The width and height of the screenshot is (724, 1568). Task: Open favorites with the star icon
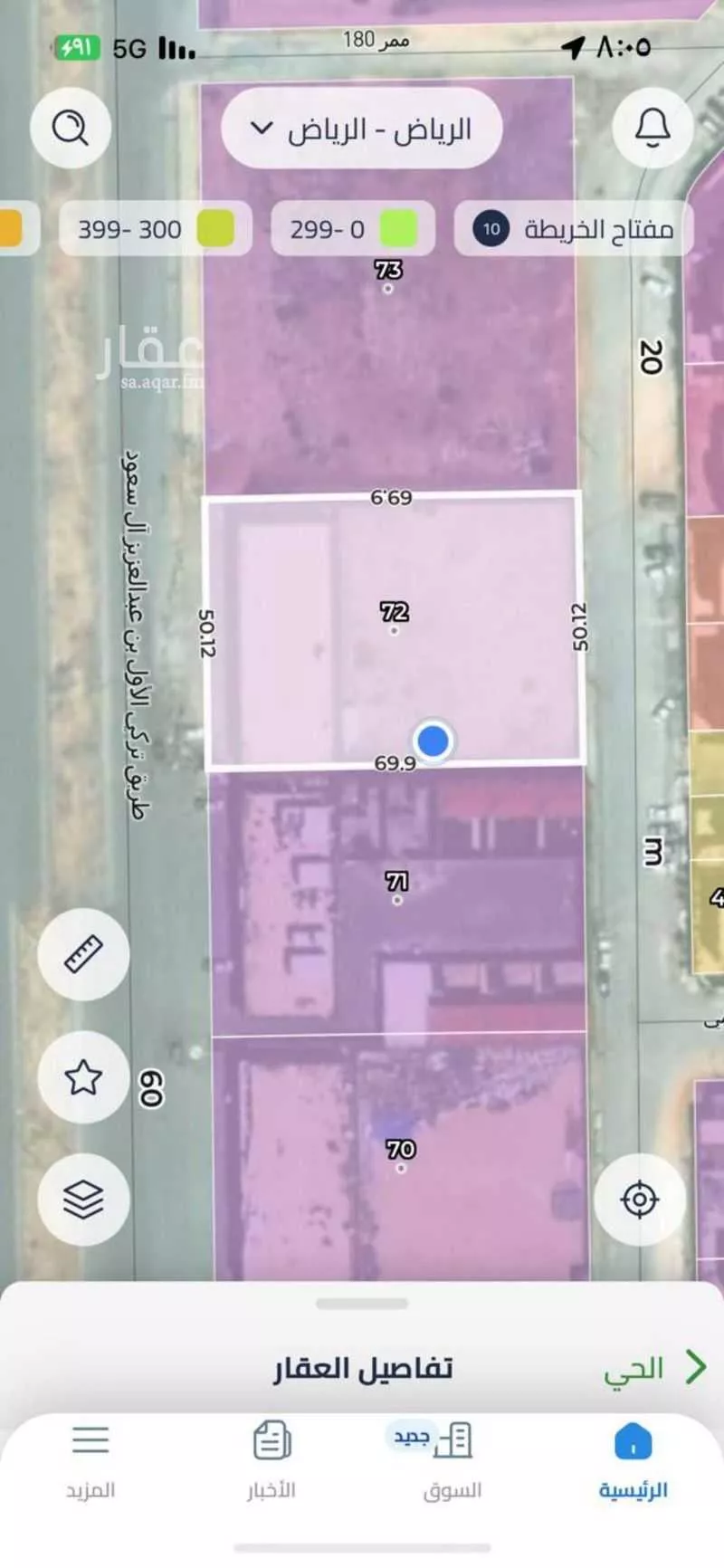click(x=81, y=1077)
